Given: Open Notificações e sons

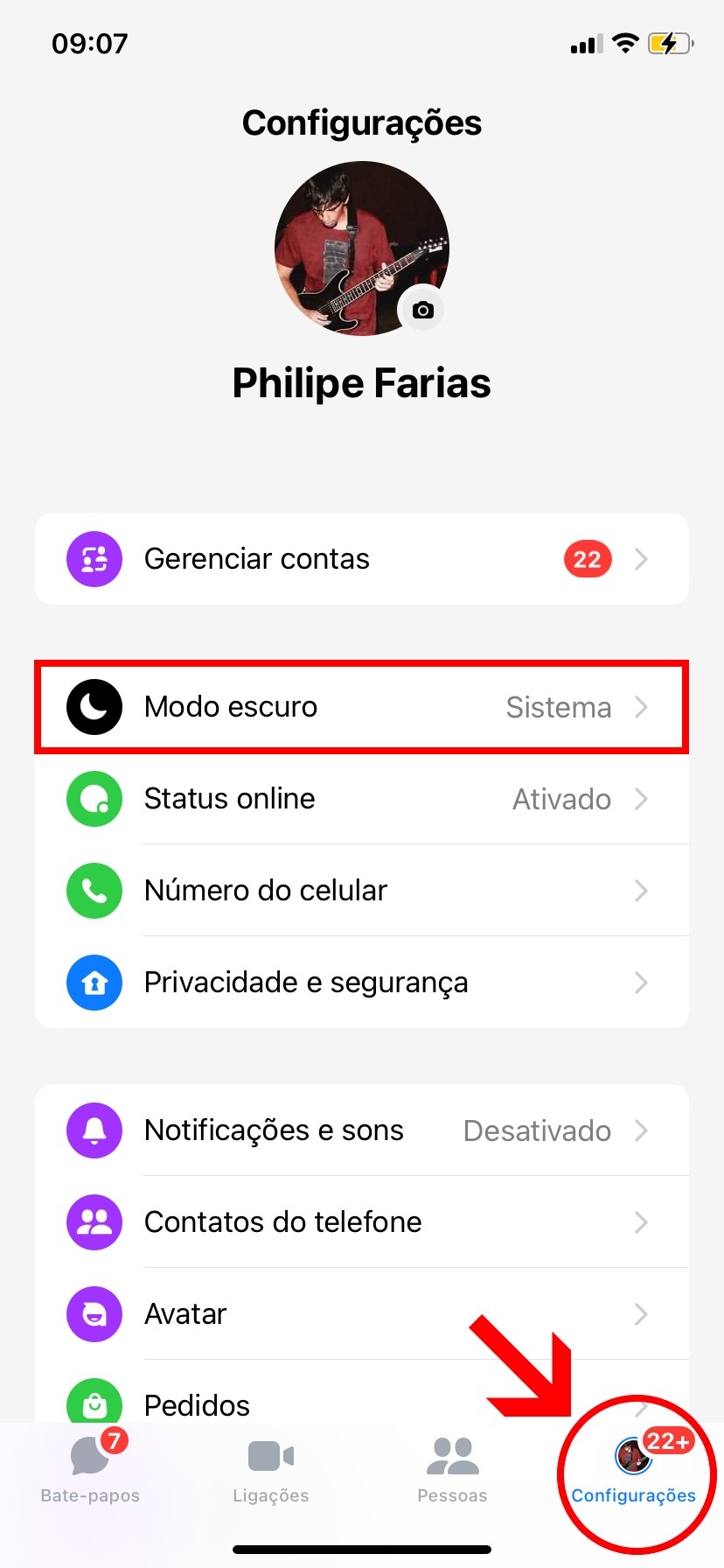Looking at the screenshot, I should pyautogui.click(x=361, y=1130).
